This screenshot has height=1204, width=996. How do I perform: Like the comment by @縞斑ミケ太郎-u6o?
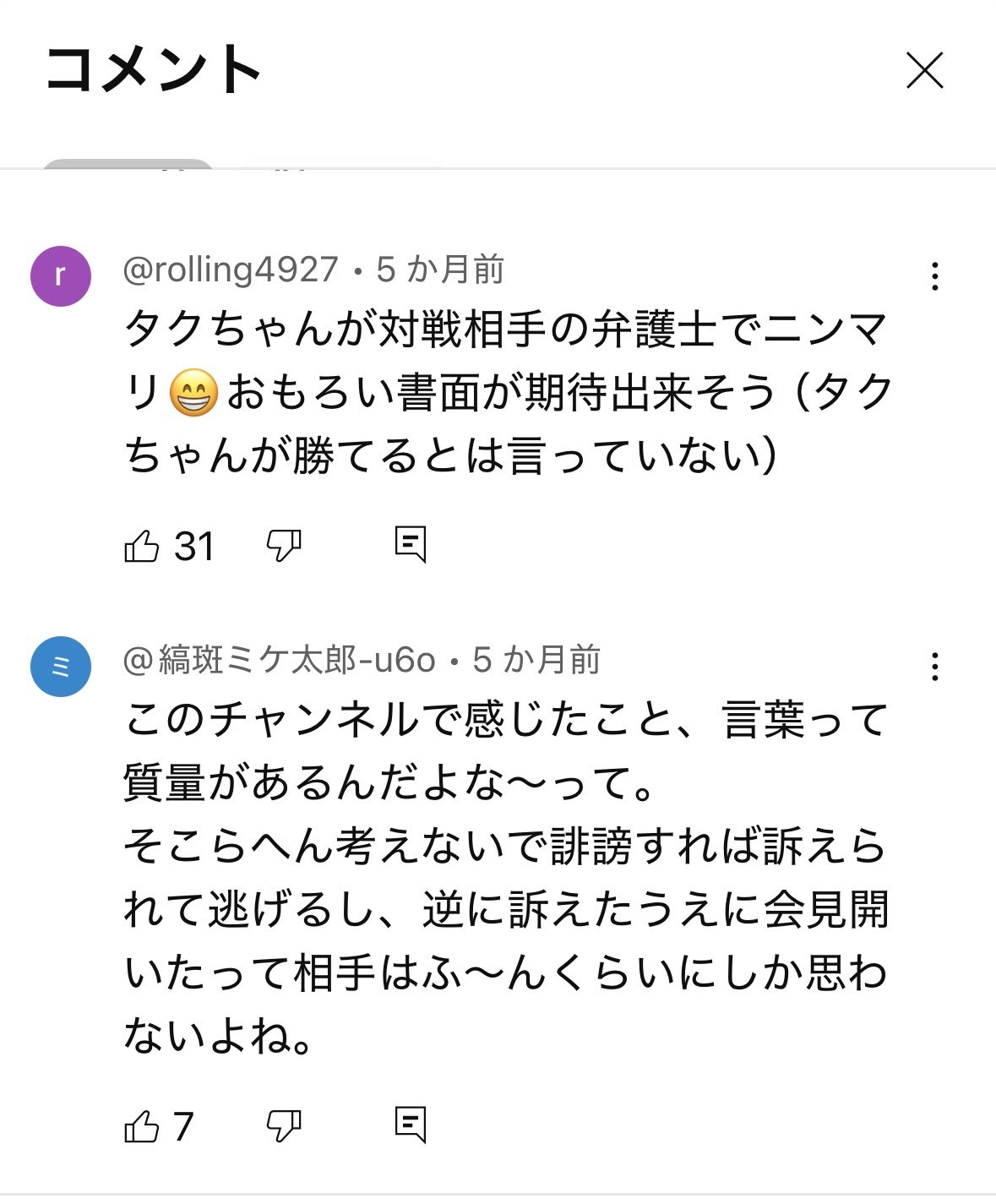tap(142, 1125)
